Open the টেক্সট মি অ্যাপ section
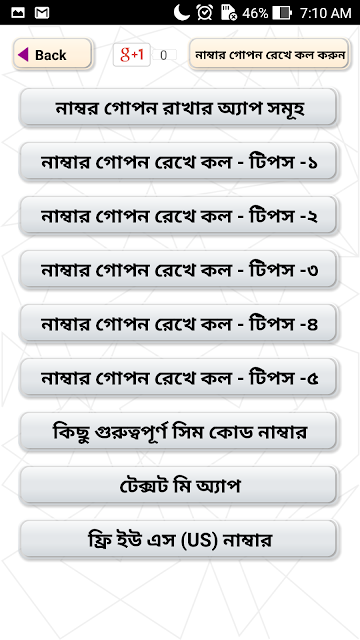The height and width of the screenshot is (640, 360). 178,485
